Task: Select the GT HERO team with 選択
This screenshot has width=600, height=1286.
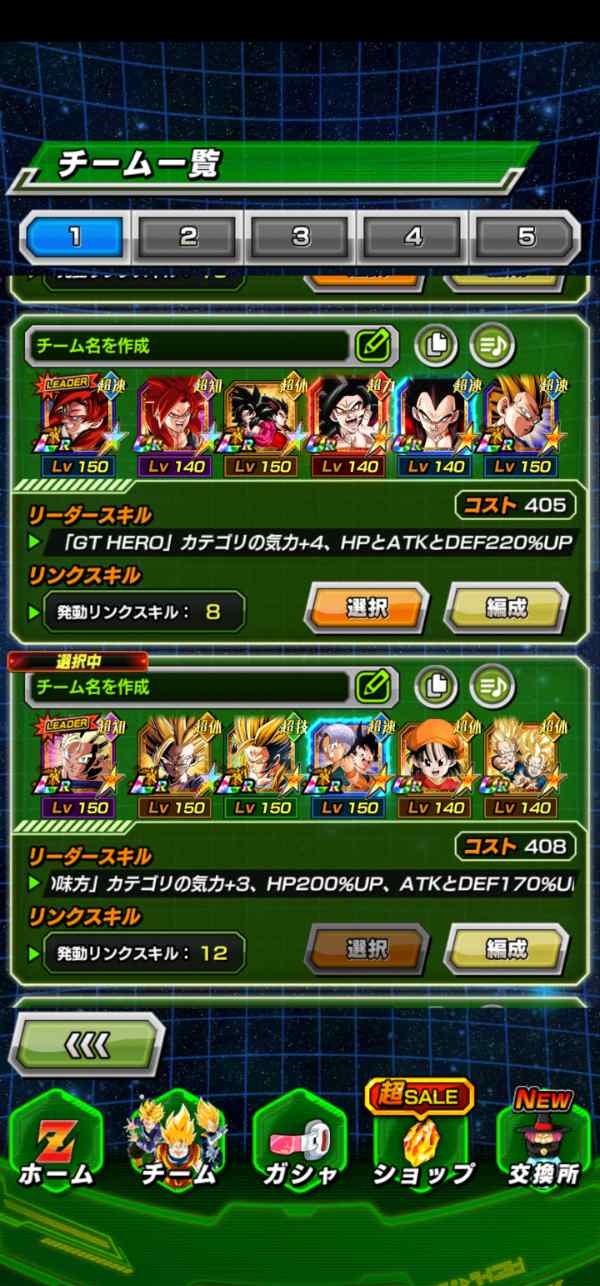Action: click(x=366, y=609)
